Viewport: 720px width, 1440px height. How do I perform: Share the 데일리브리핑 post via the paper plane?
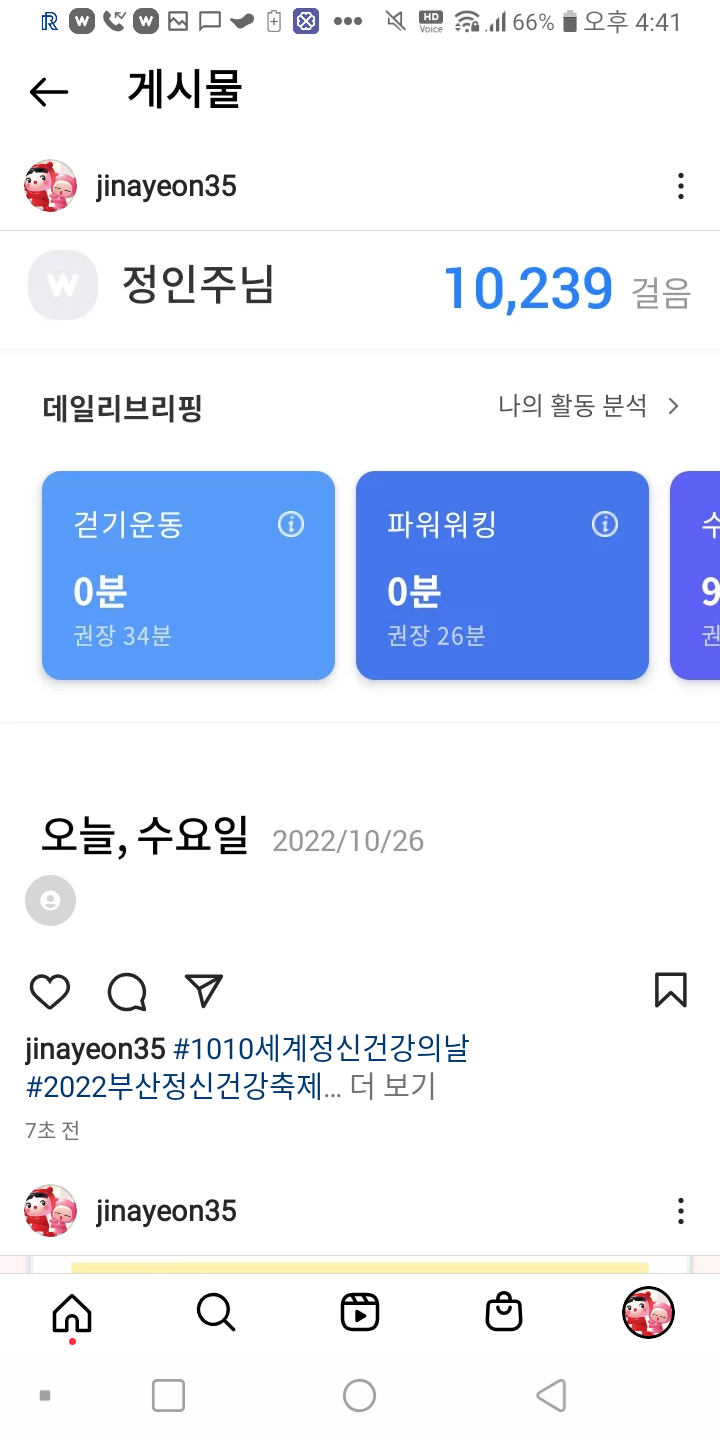tap(204, 990)
